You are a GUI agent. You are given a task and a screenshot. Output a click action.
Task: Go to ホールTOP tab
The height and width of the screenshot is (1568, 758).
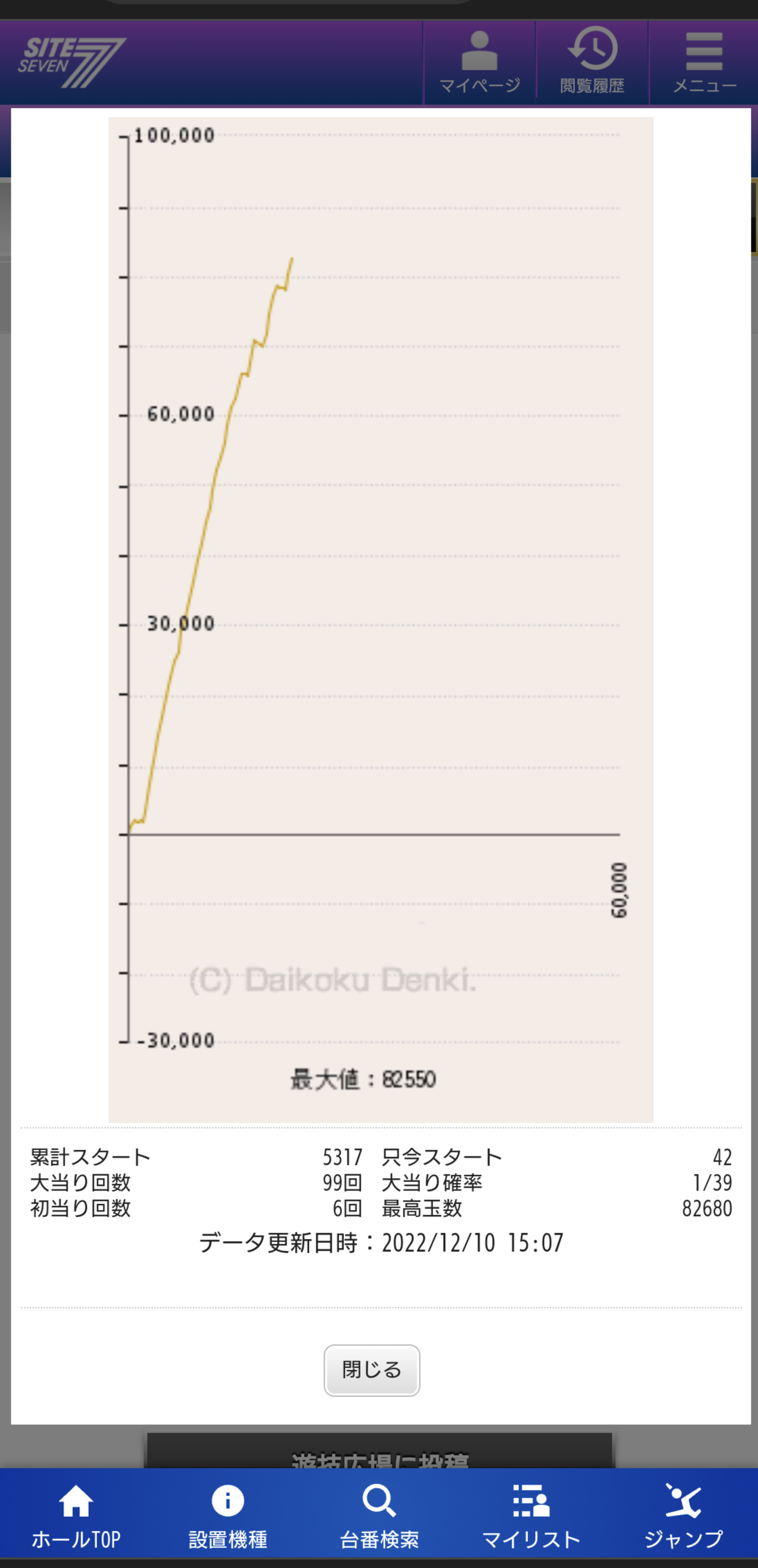(x=76, y=1516)
